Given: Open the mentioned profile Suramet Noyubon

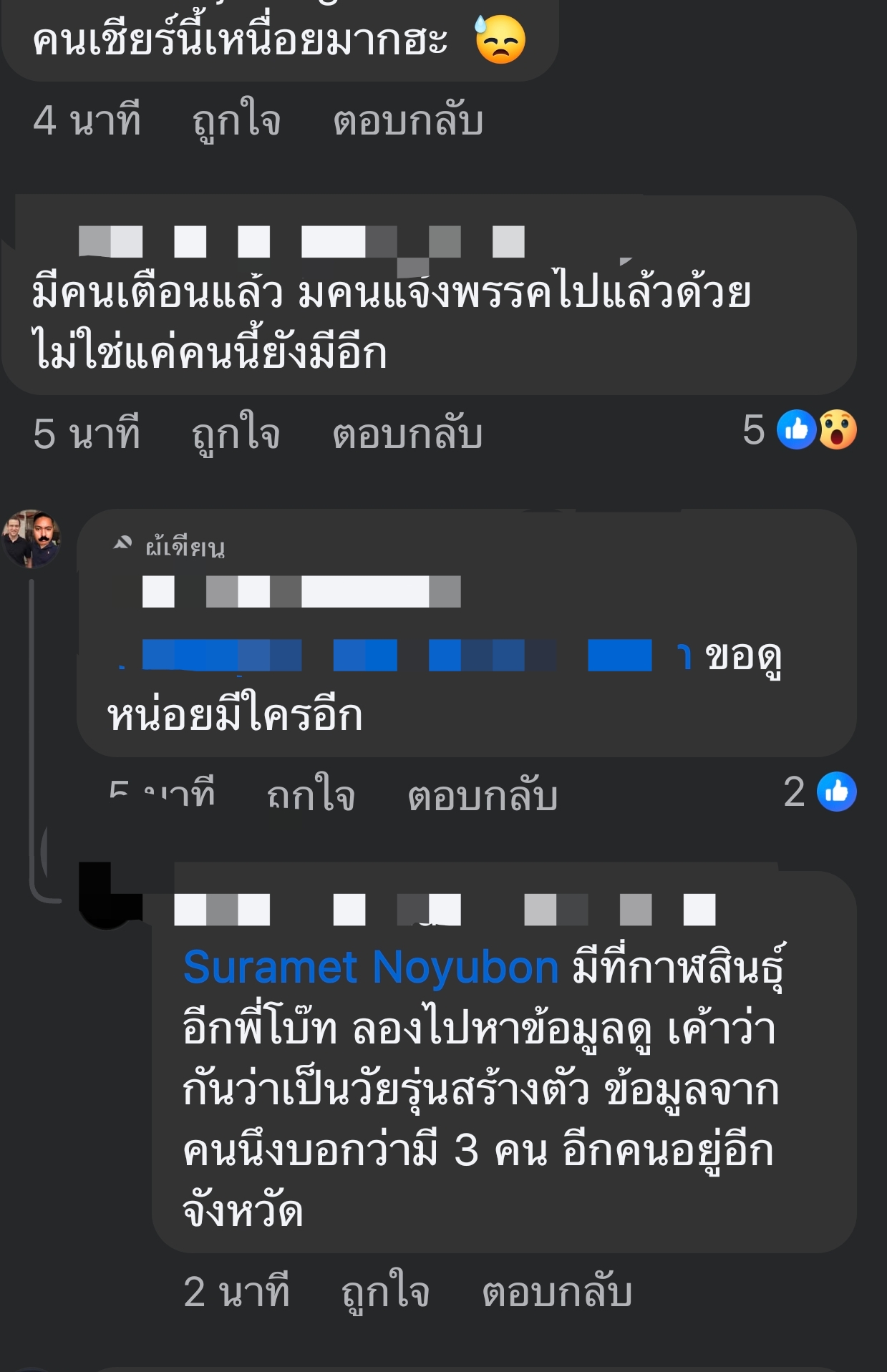Looking at the screenshot, I should click(x=371, y=968).
